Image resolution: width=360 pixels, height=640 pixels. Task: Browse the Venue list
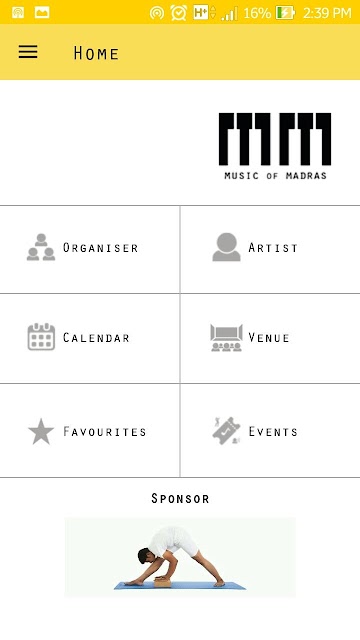270,338
